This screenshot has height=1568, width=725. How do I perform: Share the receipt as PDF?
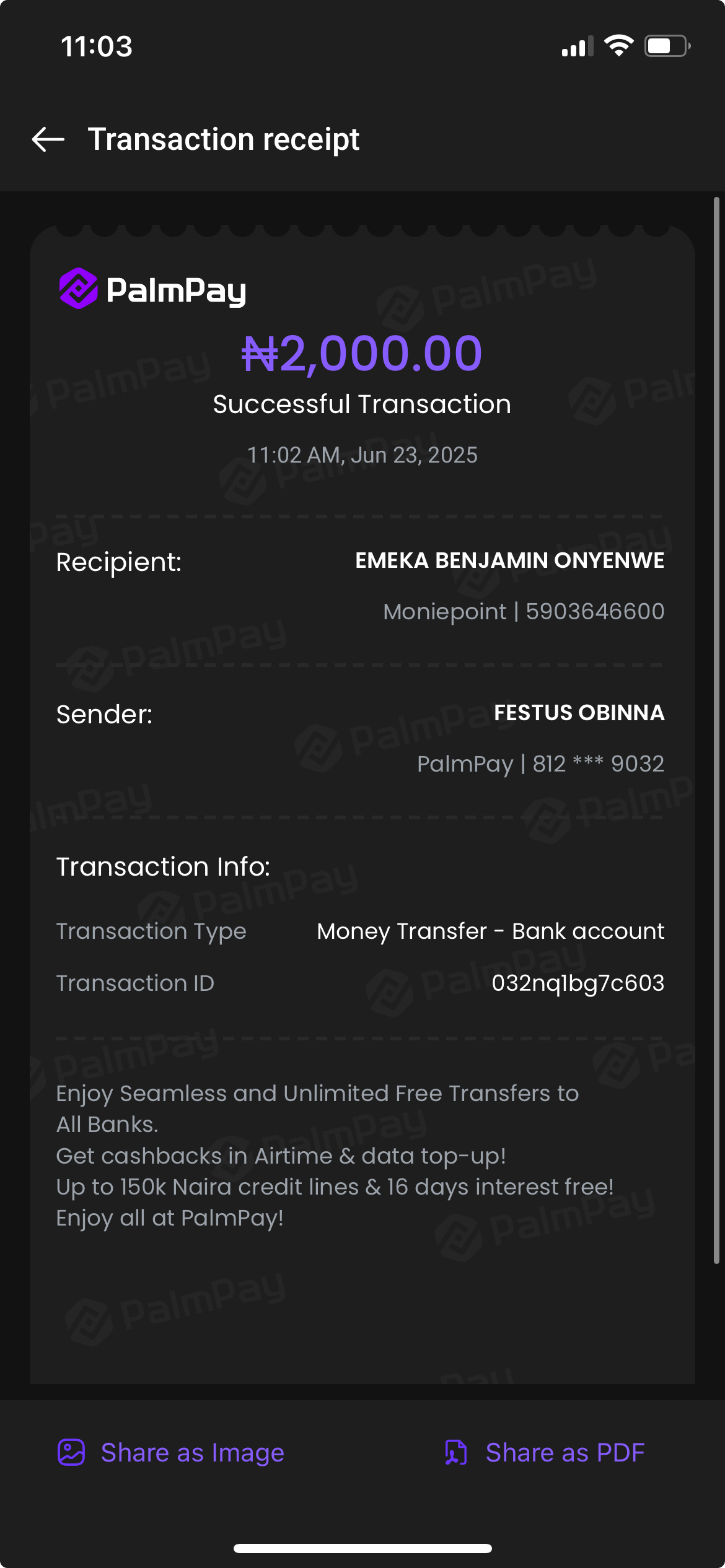545,1452
